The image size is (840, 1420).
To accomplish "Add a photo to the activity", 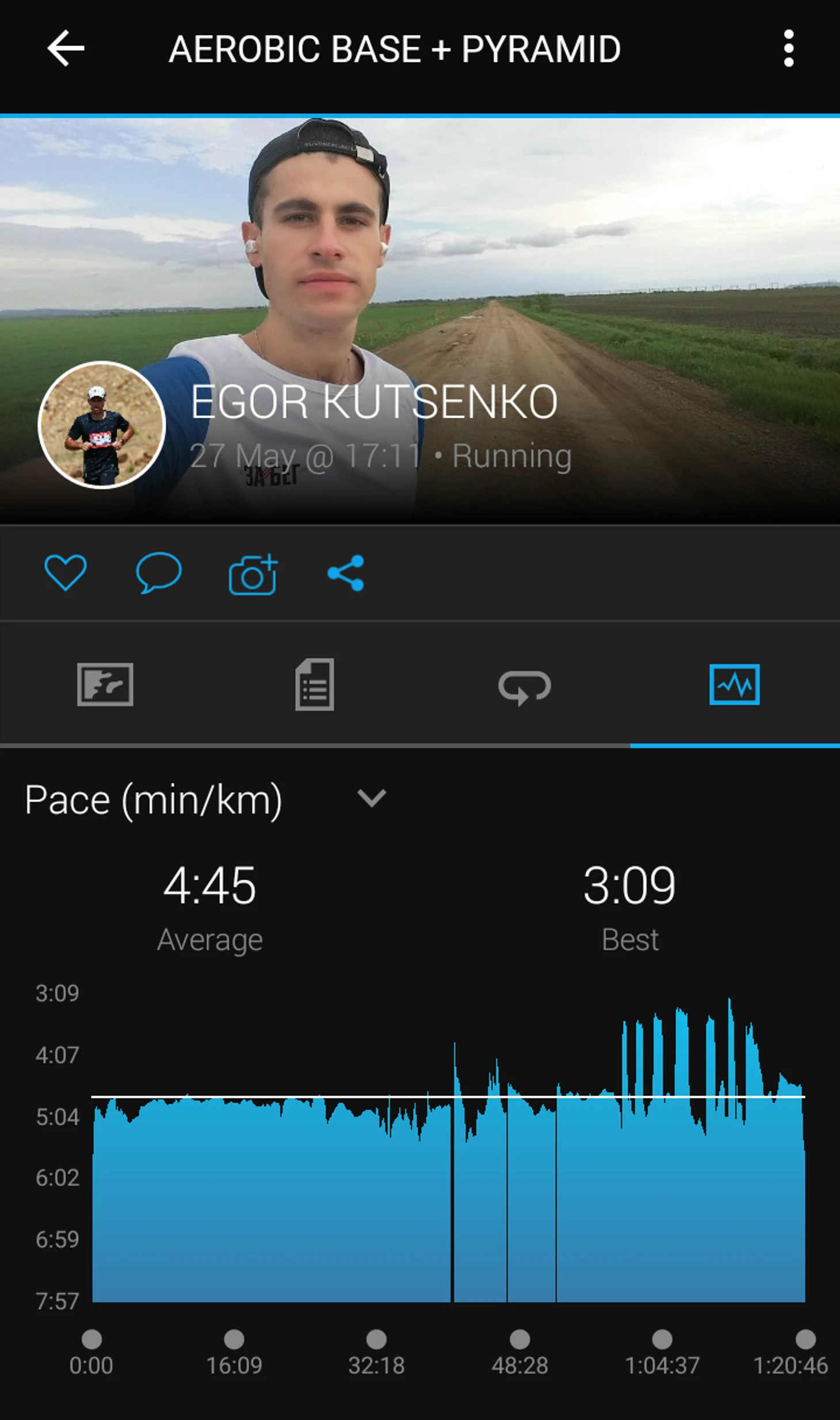I will click(253, 574).
